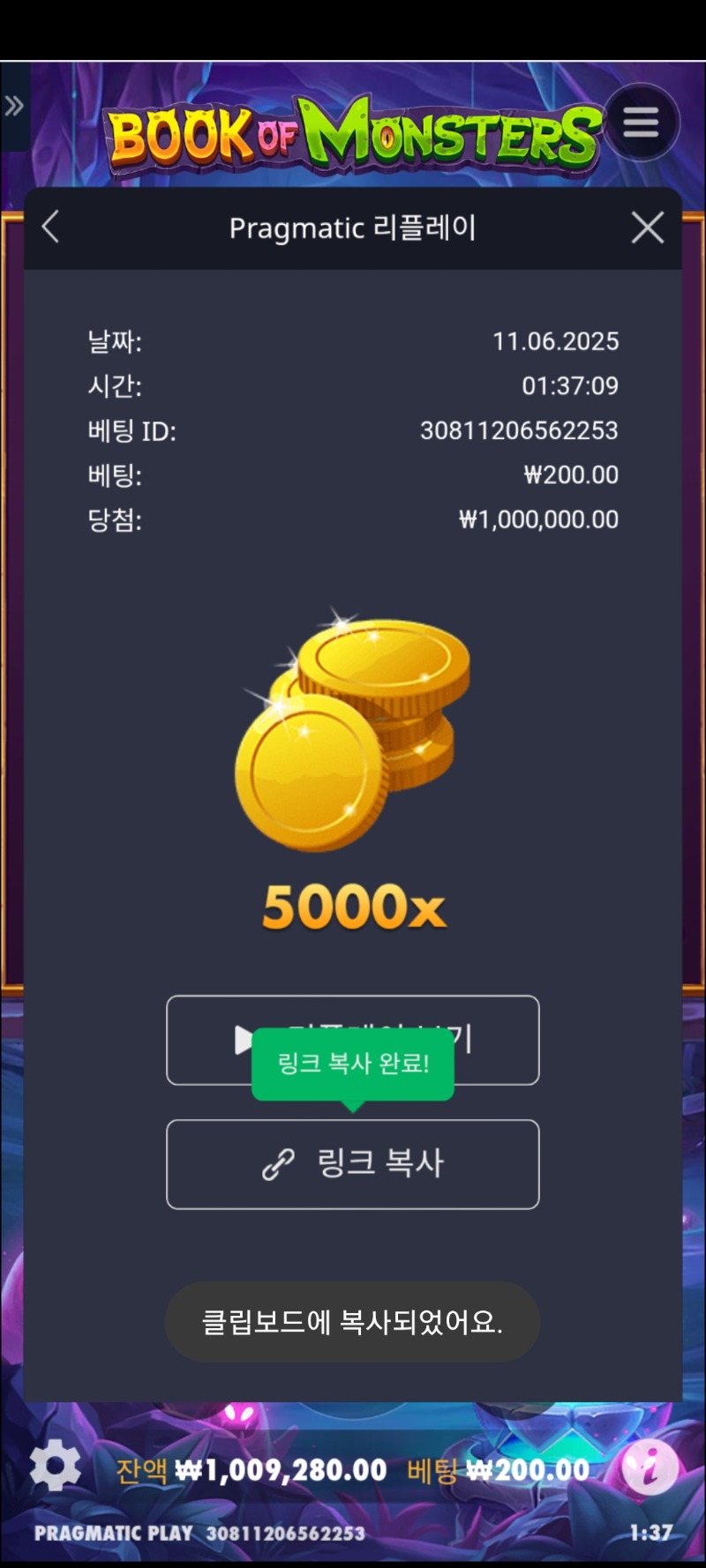Open game settings gear
The height and width of the screenshot is (1568, 706).
(55, 1467)
